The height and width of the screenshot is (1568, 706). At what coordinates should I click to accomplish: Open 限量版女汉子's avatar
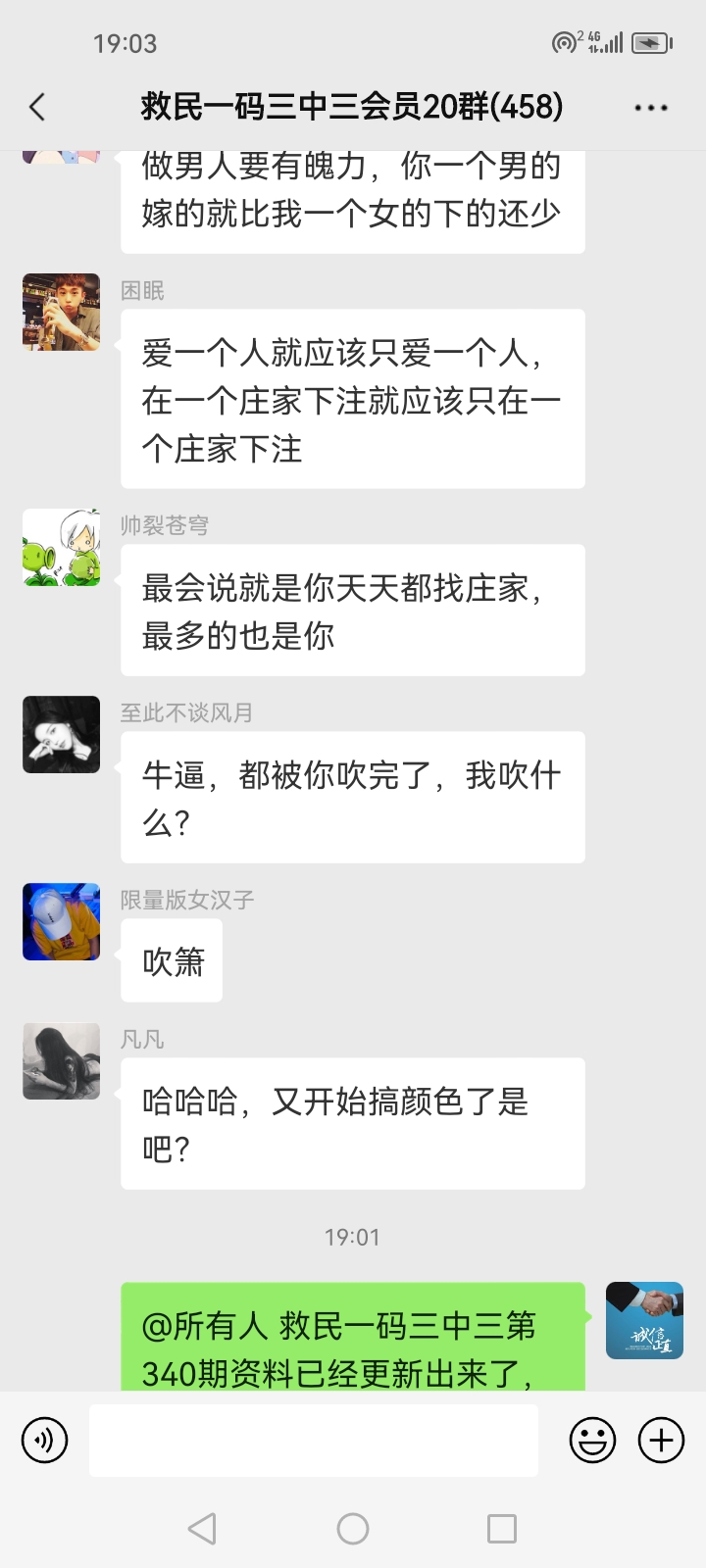click(62, 922)
